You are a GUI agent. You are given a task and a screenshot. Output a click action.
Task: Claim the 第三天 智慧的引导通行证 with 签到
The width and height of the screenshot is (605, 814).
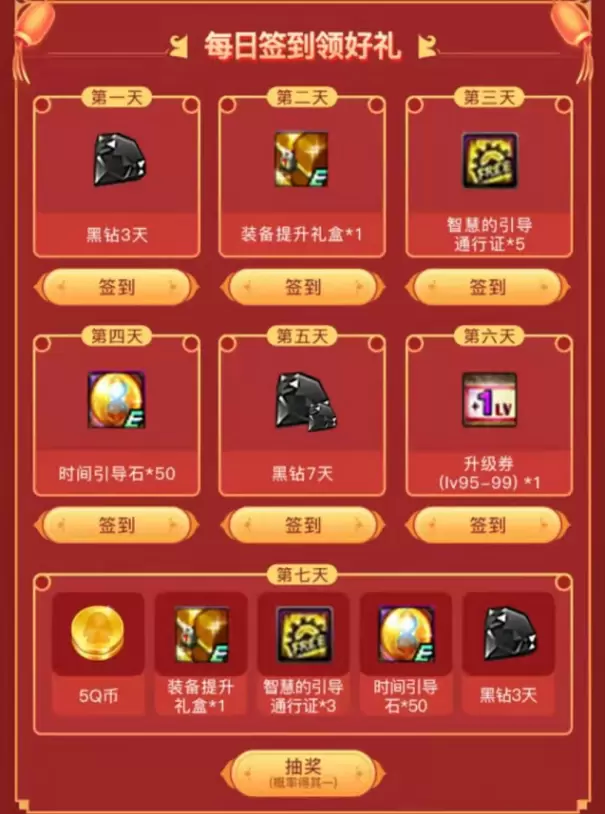point(488,288)
